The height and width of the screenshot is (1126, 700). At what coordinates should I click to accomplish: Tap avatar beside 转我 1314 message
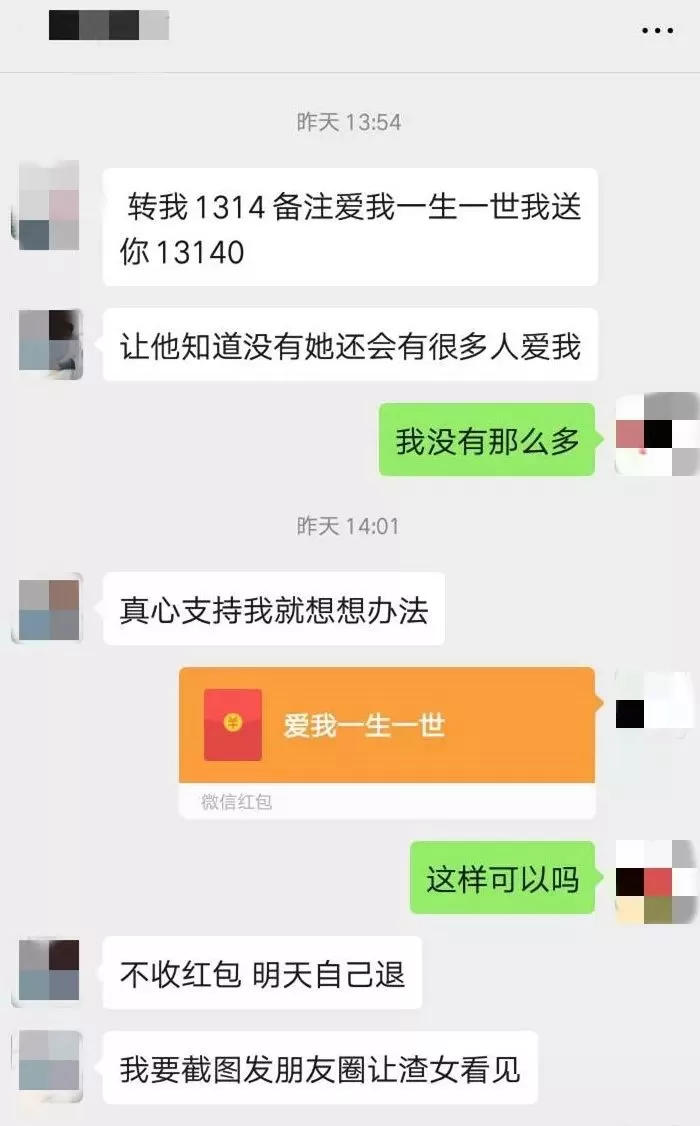click(x=47, y=205)
